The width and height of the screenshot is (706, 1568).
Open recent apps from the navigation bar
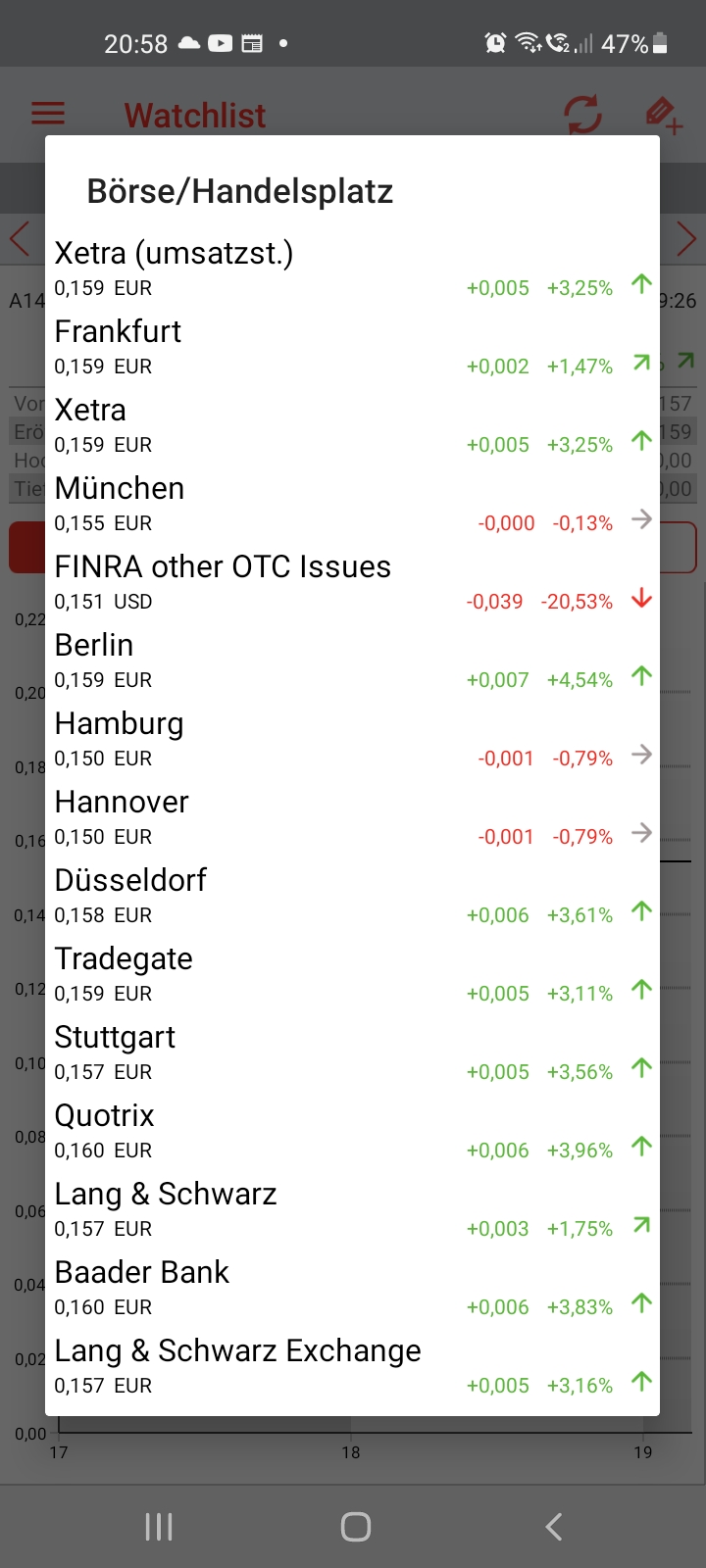click(159, 1526)
